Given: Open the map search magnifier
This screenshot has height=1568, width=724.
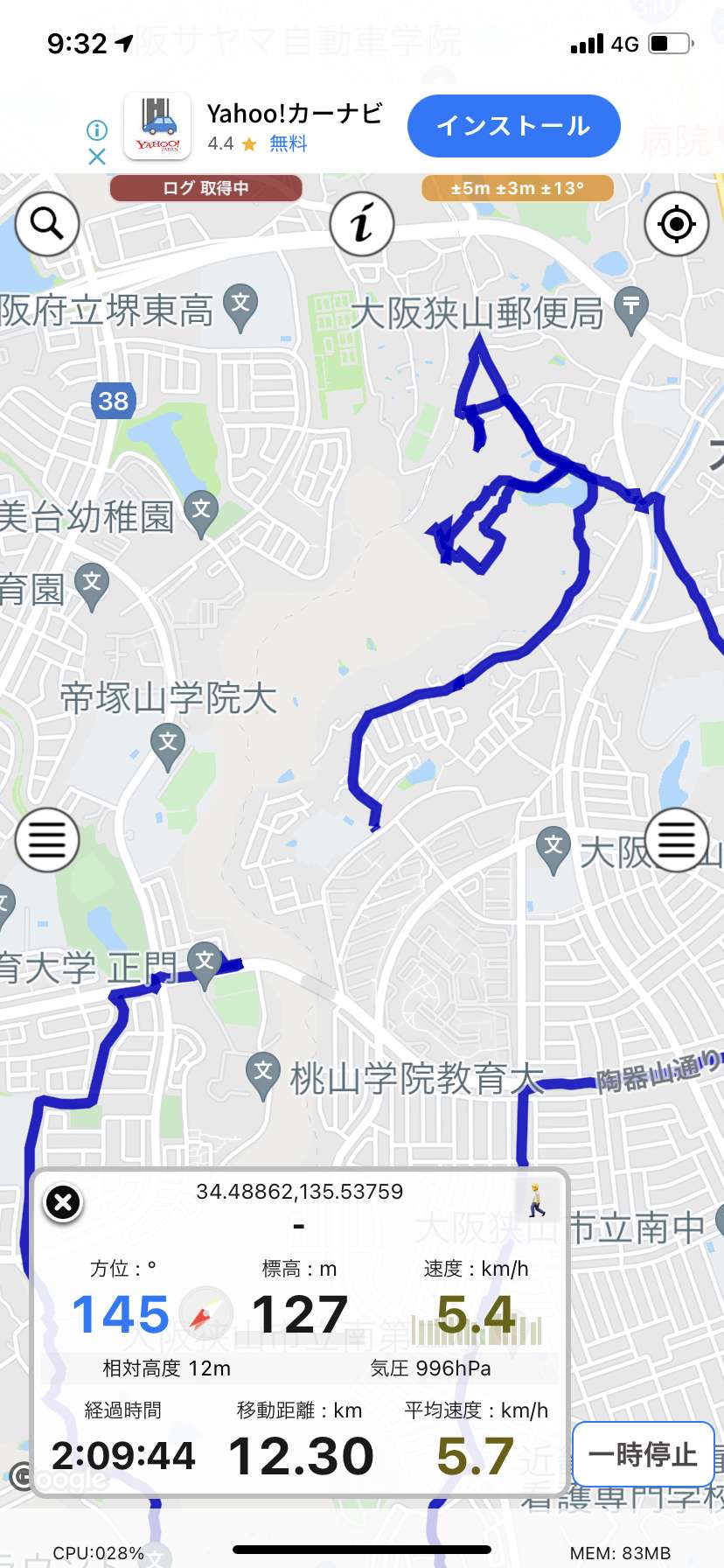Looking at the screenshot, I should [x=47, y=224].
